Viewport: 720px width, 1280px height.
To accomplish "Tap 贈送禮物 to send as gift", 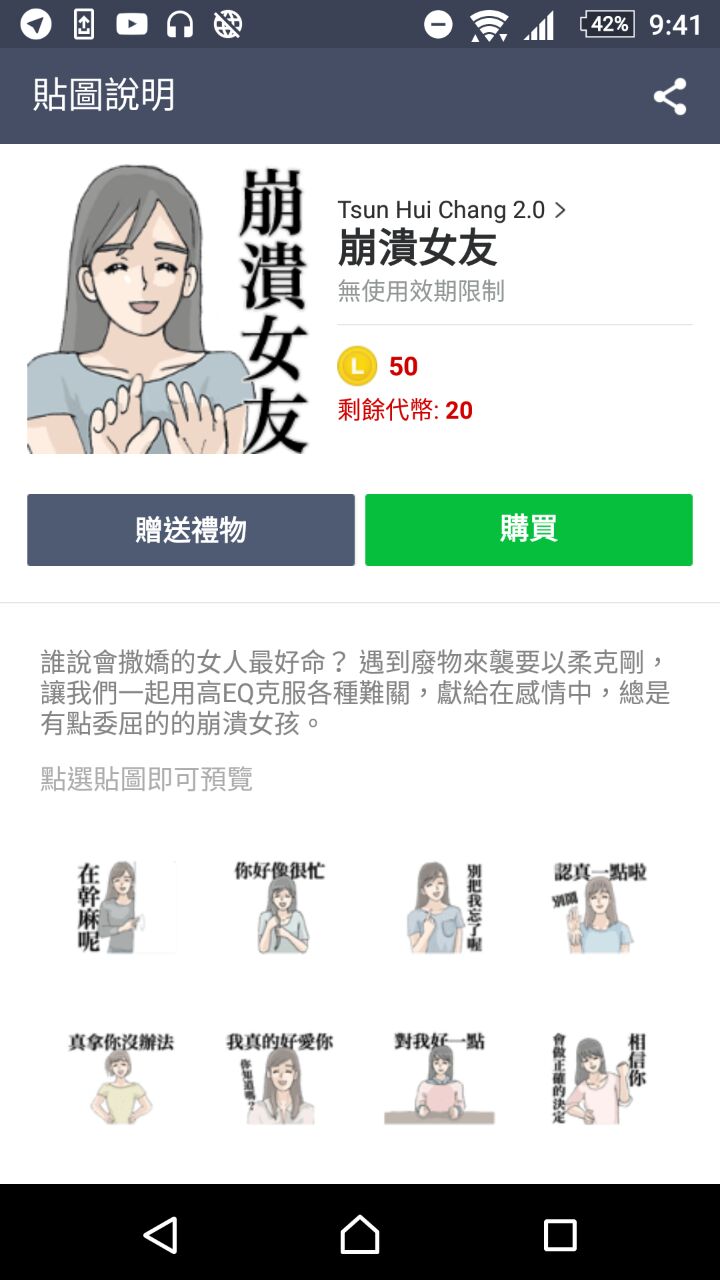I will pos(191,530).
